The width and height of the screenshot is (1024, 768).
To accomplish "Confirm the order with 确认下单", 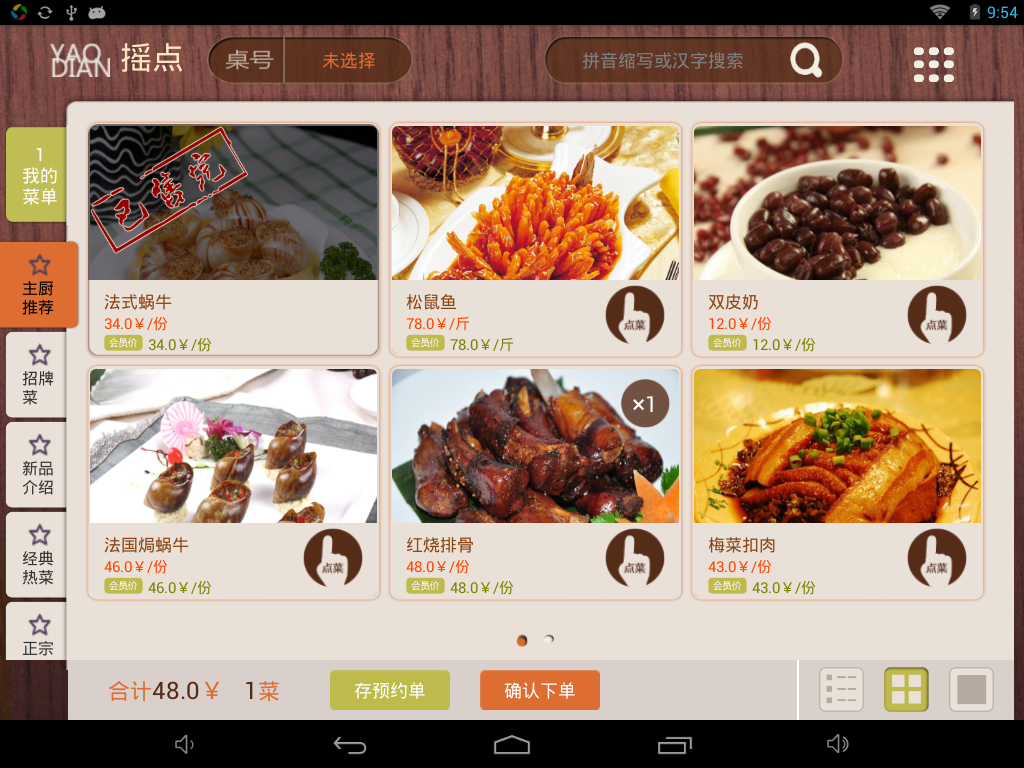I will 540,690.
